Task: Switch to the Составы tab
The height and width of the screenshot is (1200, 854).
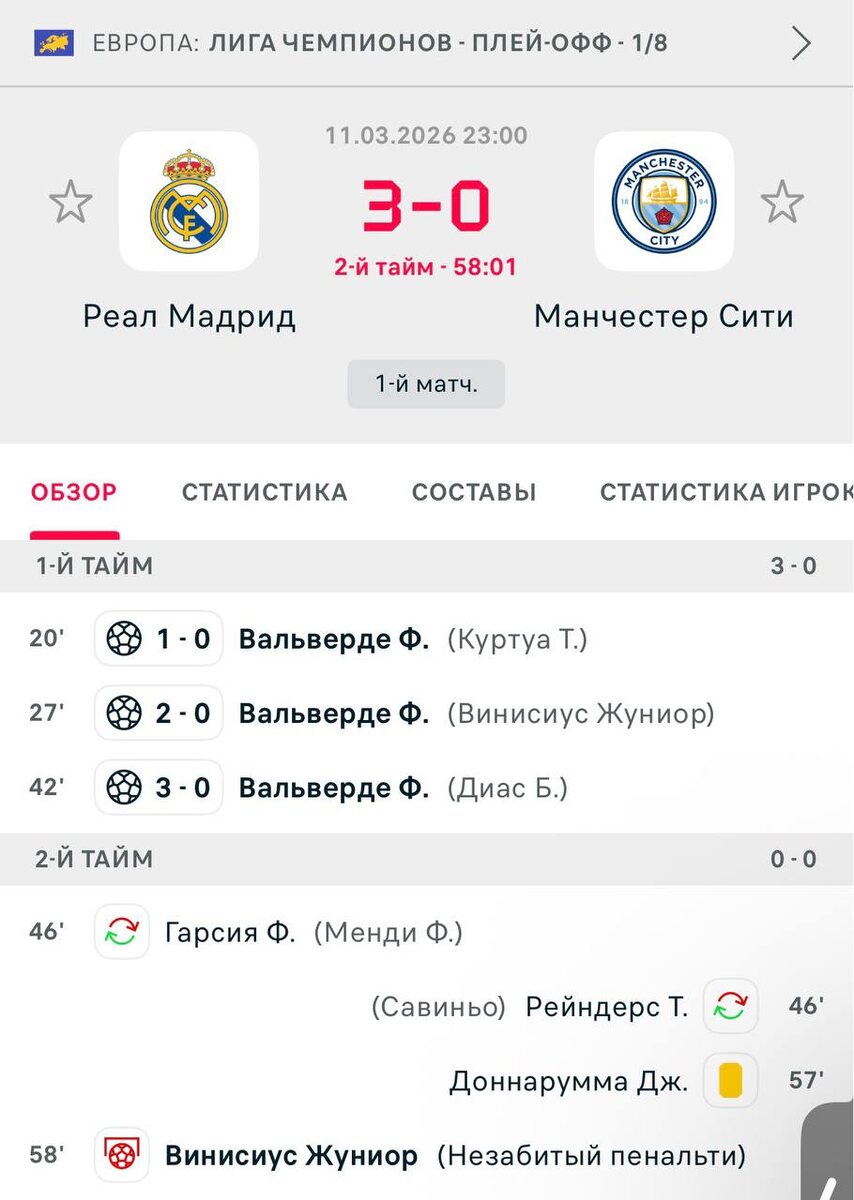Action: click(x=474, y=492)
